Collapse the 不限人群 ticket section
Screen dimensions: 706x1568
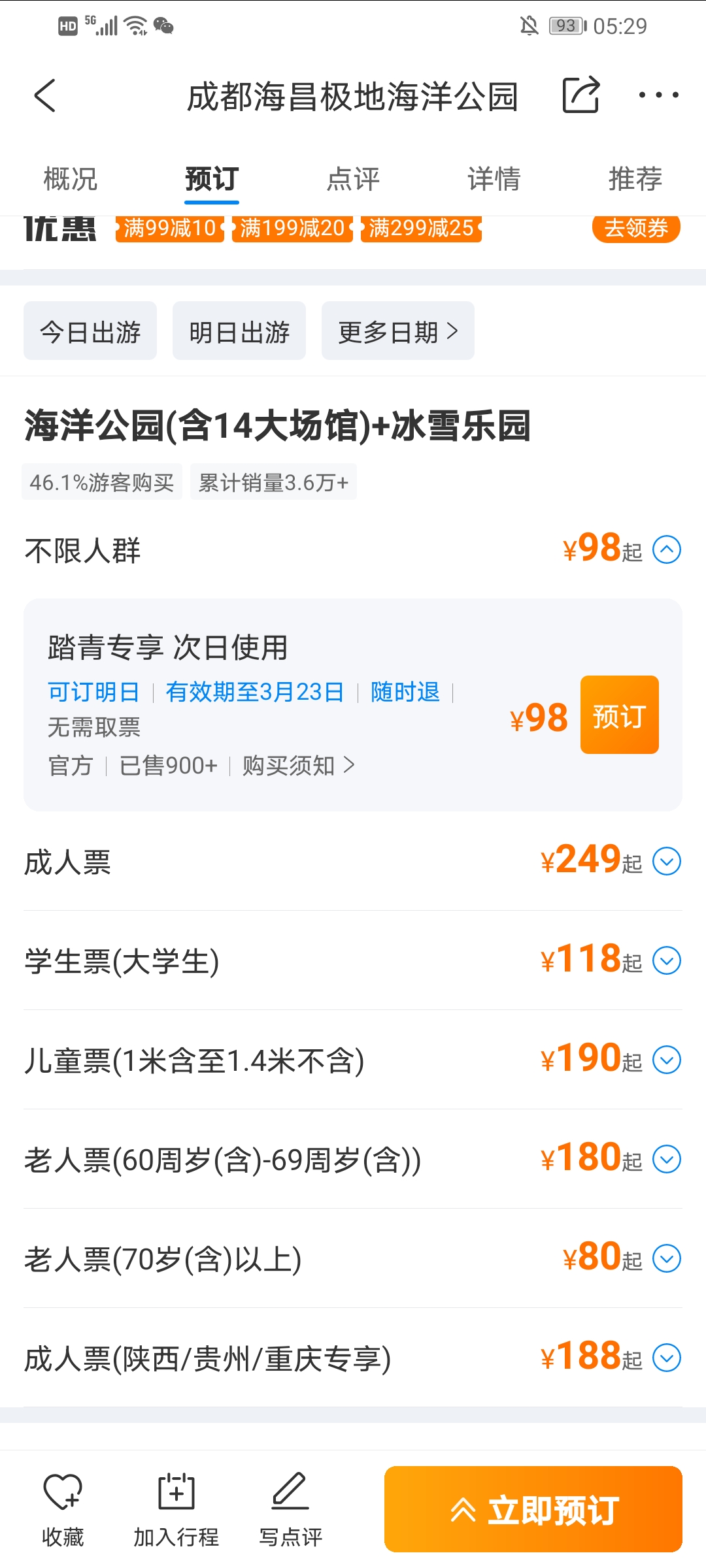(x=667, y=549)
